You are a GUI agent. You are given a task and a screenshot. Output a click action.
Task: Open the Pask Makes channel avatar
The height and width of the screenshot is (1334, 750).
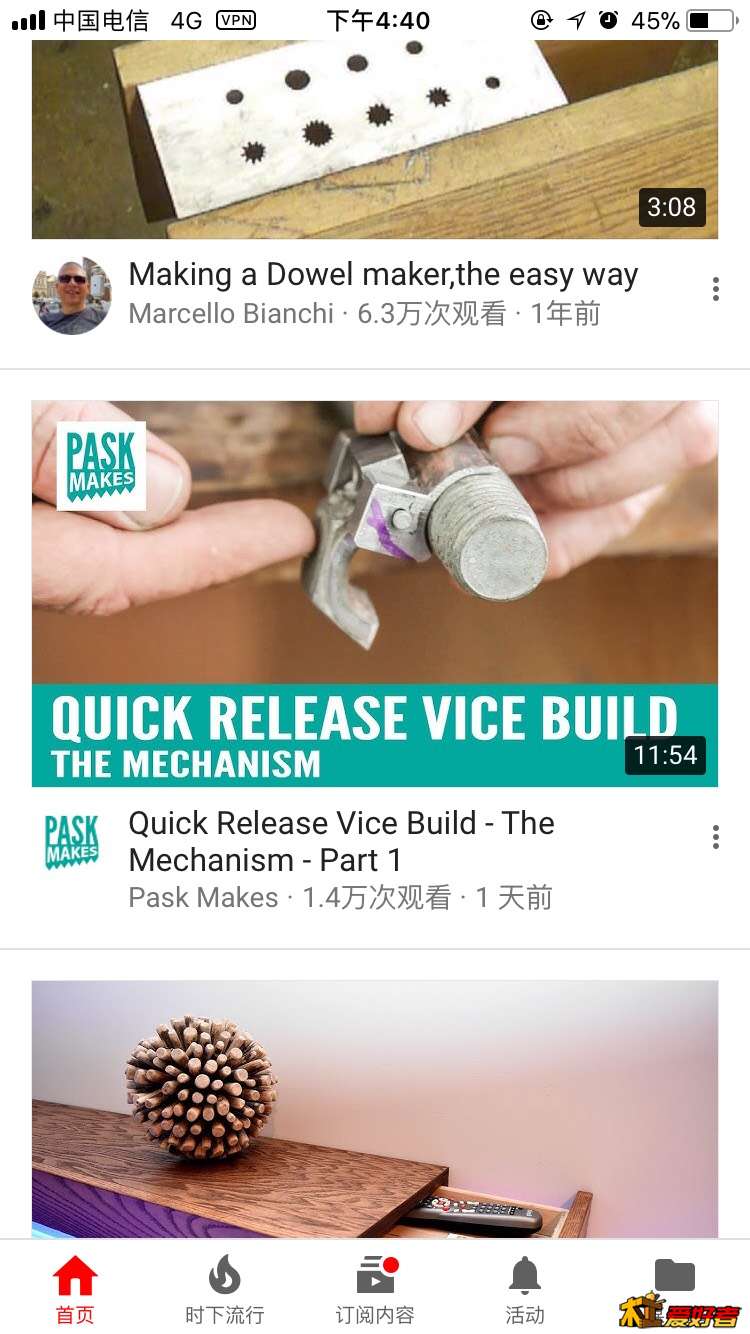(71, 842)
